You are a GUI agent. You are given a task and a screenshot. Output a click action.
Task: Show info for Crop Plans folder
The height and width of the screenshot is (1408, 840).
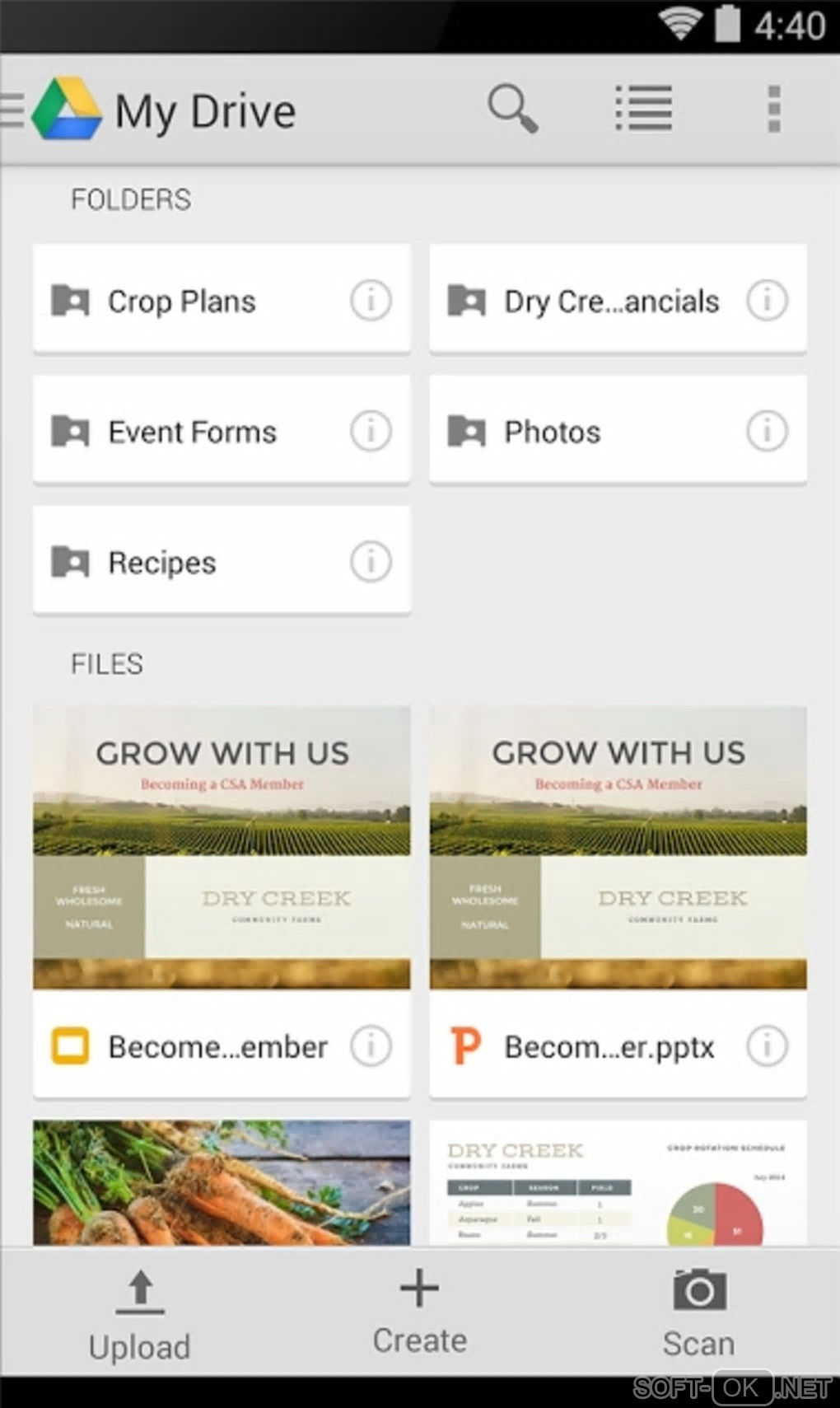click(x=371, y=300)
